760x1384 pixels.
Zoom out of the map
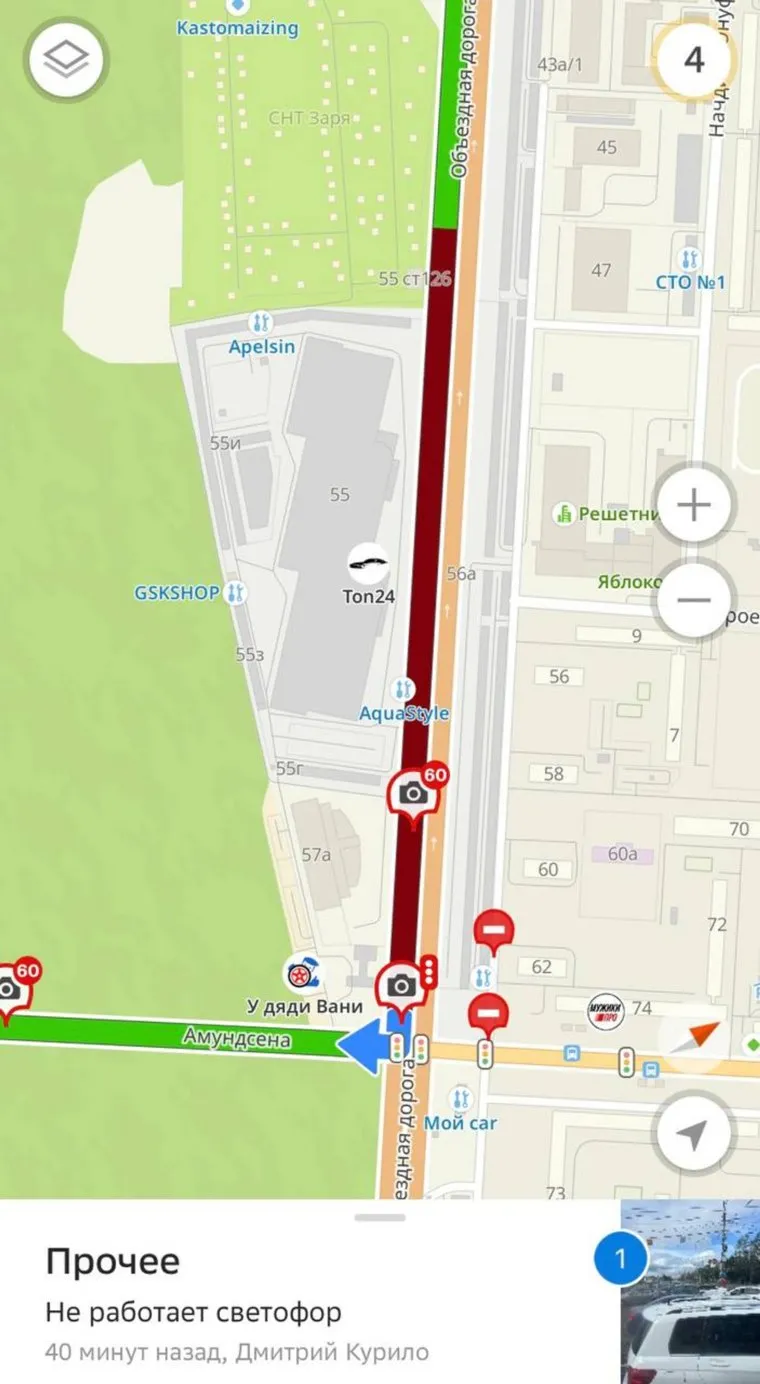coord(693,600)
